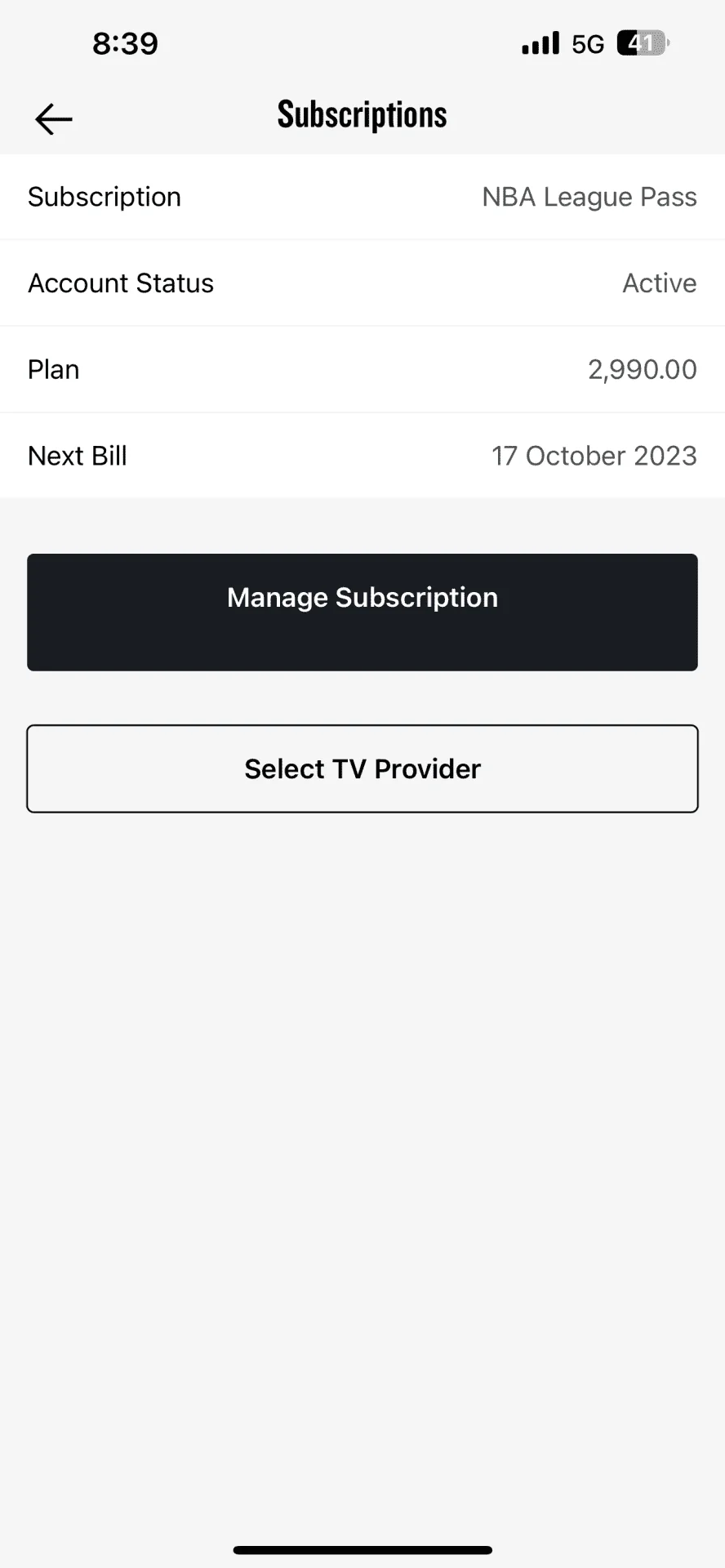The width and height of the screenshot is (725, 1568).
Task: Go back using the arrow icon
Action: (54, 119)
